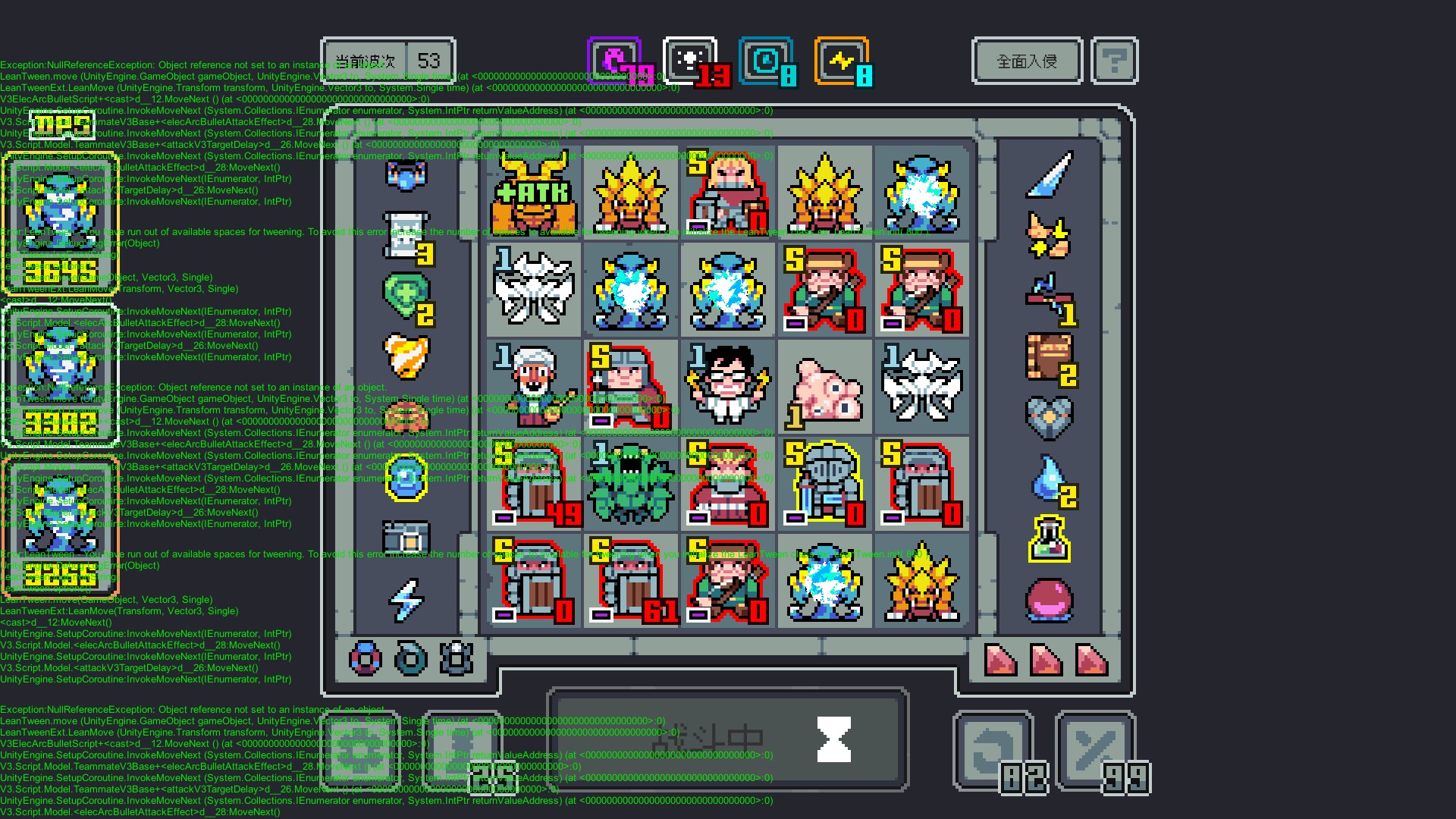The width and height of the screenshot is (1456, 819).
Task: Select the yellow-outlined sword knight tile
Action: click(x=825, y=483)
